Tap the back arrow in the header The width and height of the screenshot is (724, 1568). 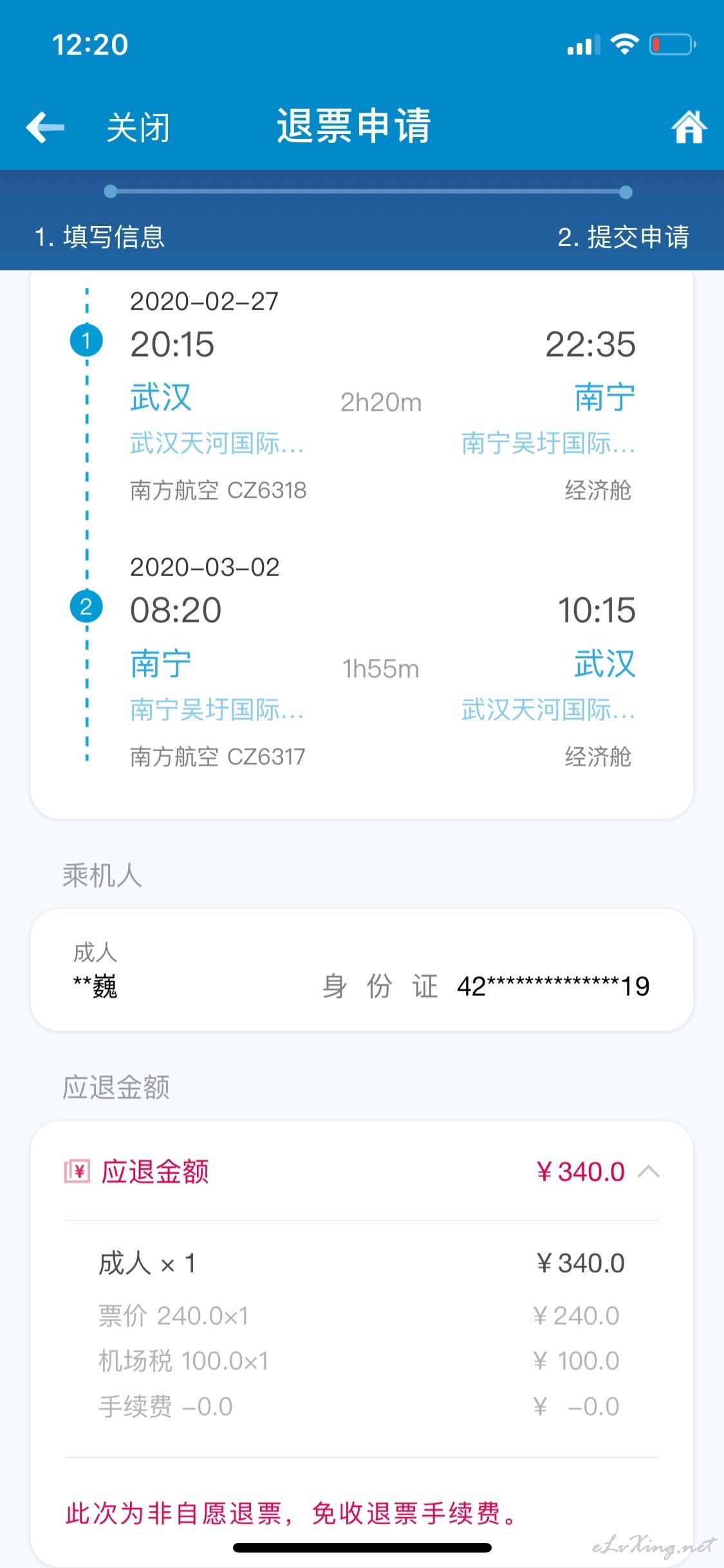pyautogui.click(x=46, y=127)
